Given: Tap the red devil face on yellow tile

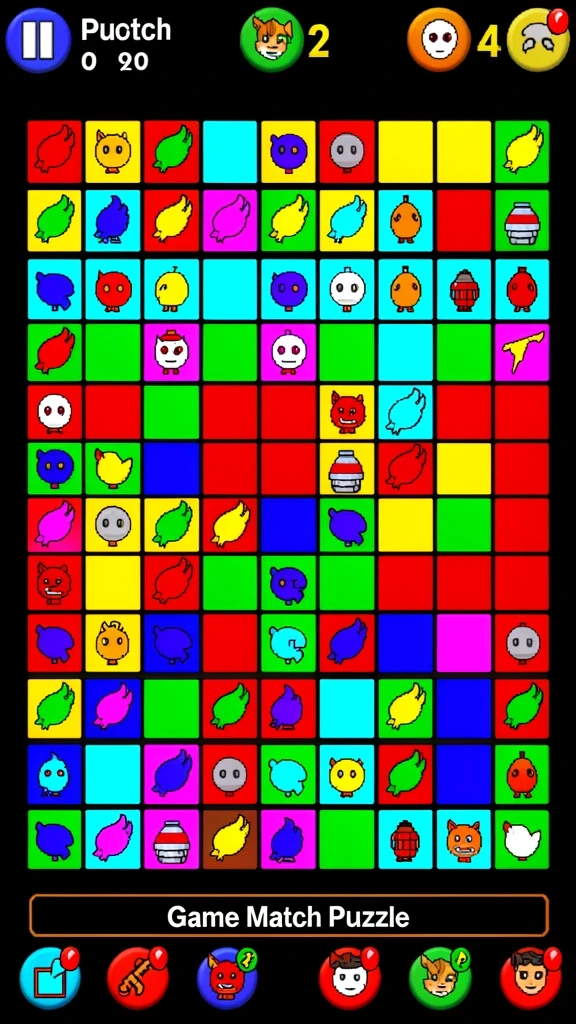Looking at the screenshot, I should pyautogui.click(x=347, y=412).
